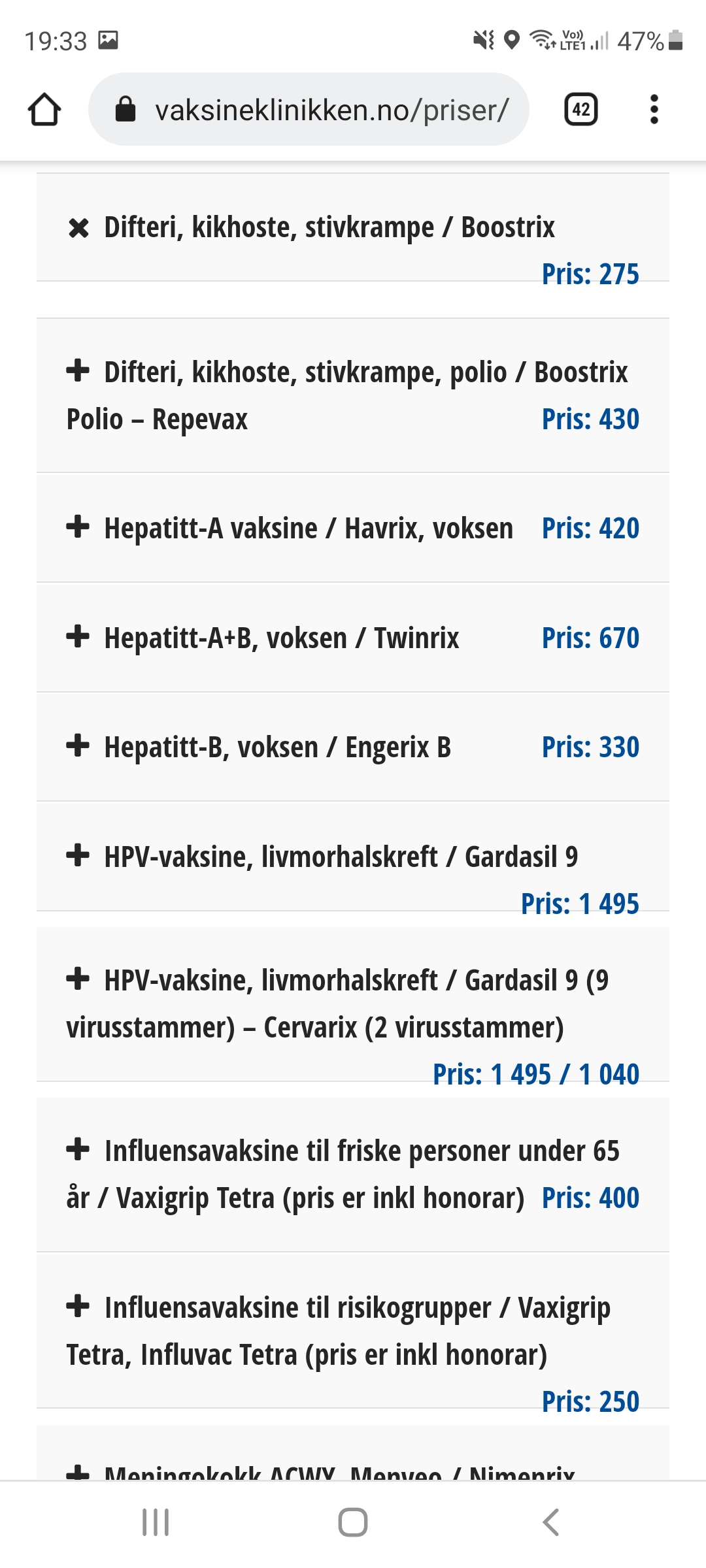Expand Influensavaksine til risikogrupper row
706x1568 pixels.
(x=353, y=1331)
